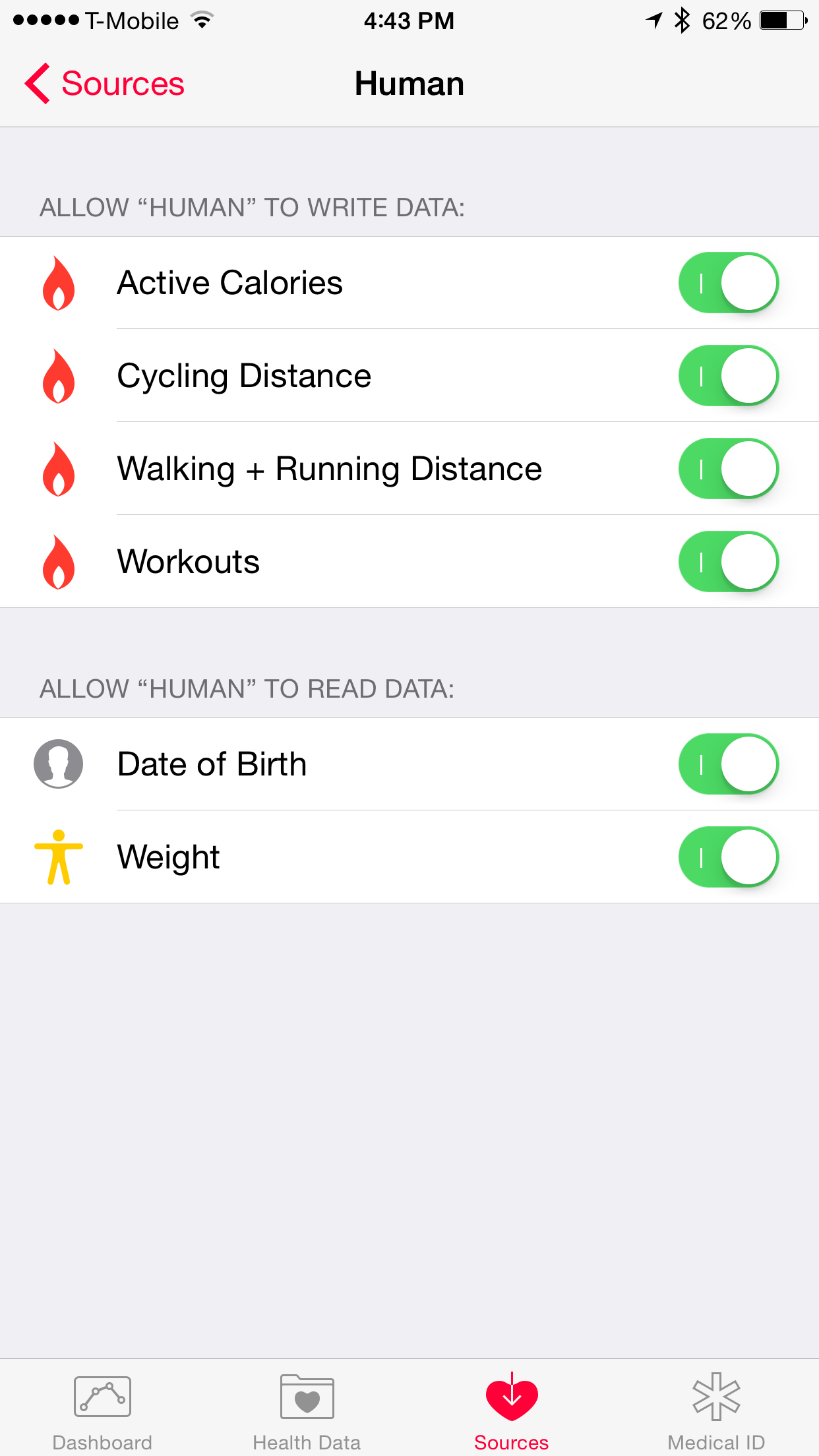Disable Workouts data writing
Image resolution: width=819 pixels, height=1456 pixels.
coord(728,562)
